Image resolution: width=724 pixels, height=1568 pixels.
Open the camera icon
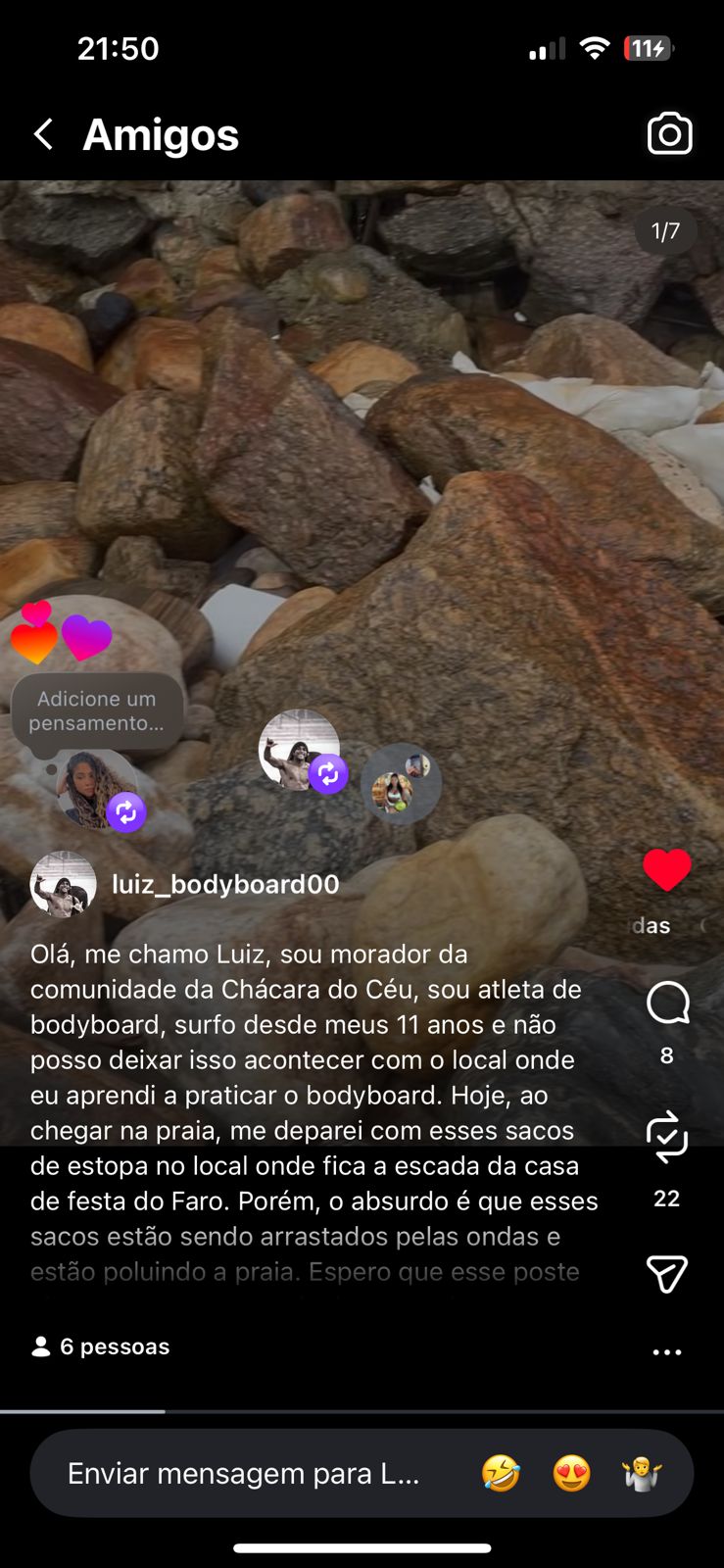pos(670,134)
